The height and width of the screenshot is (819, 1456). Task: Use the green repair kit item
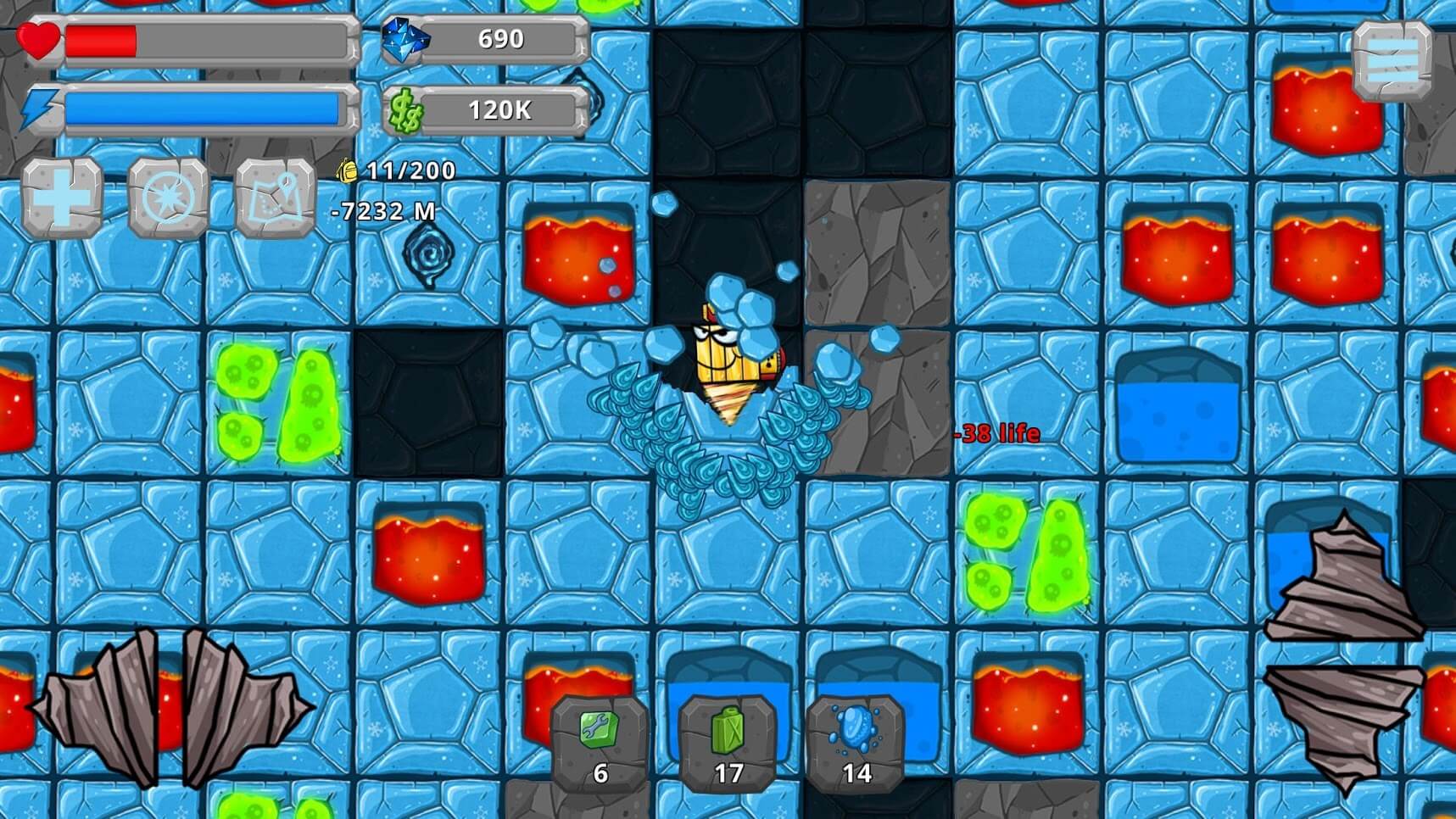point(600,744)
